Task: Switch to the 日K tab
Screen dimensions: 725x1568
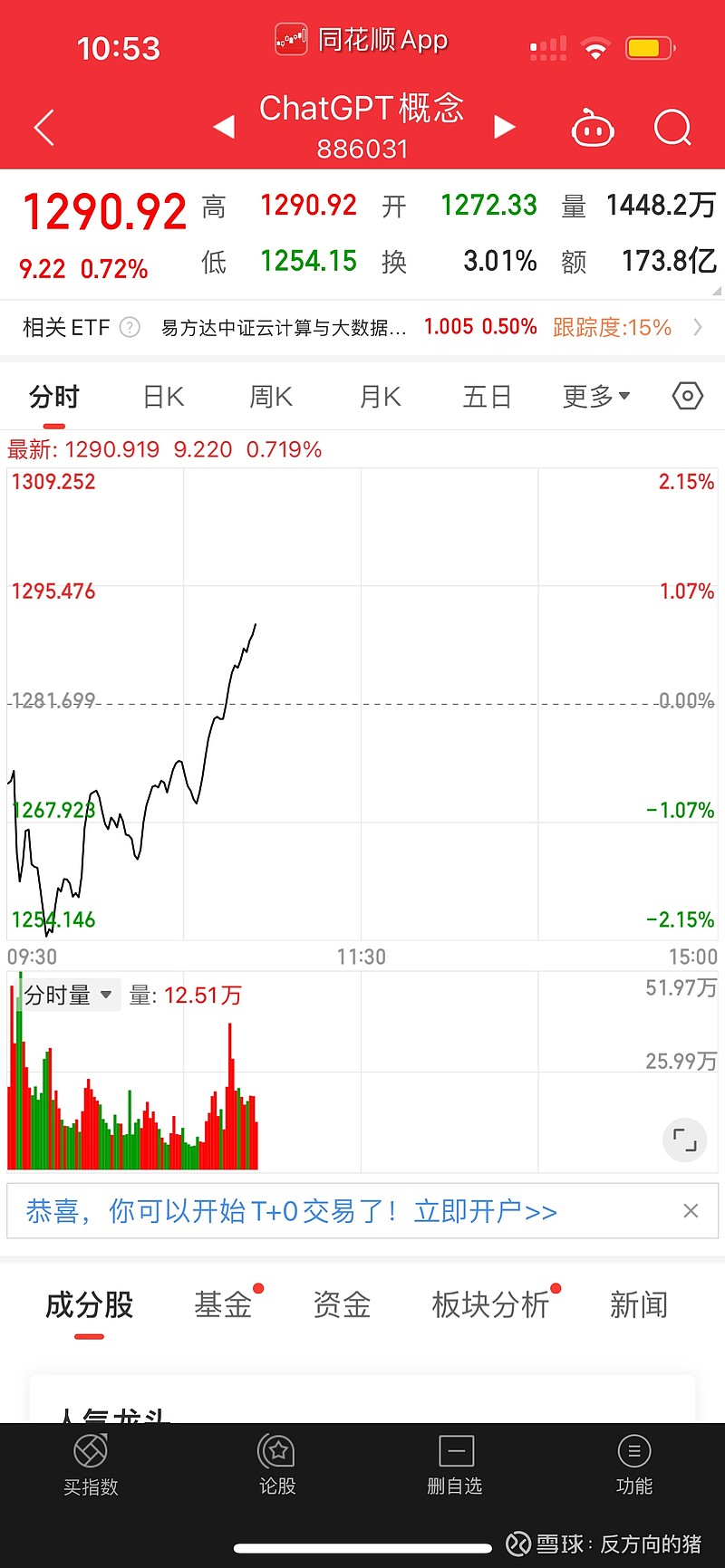Action: [161, 396]
